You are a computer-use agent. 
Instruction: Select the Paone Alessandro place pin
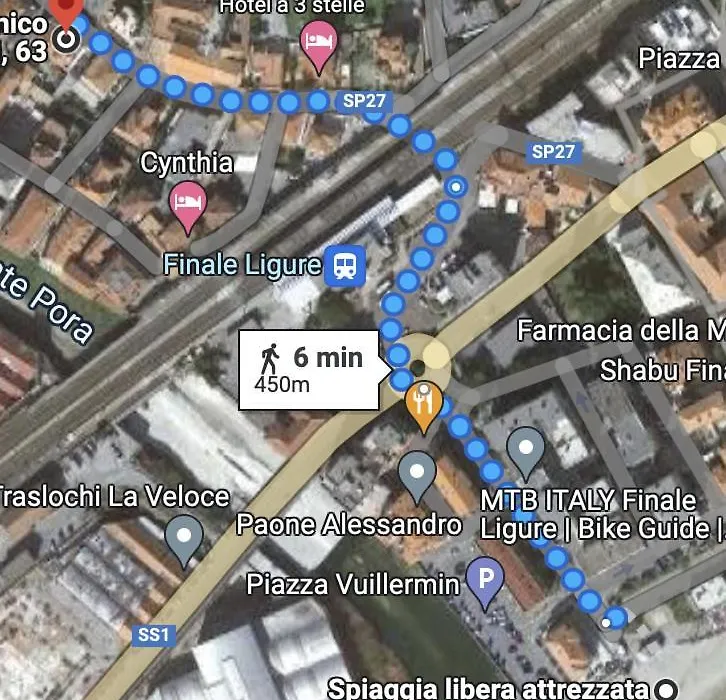click(x=417, y=472)
